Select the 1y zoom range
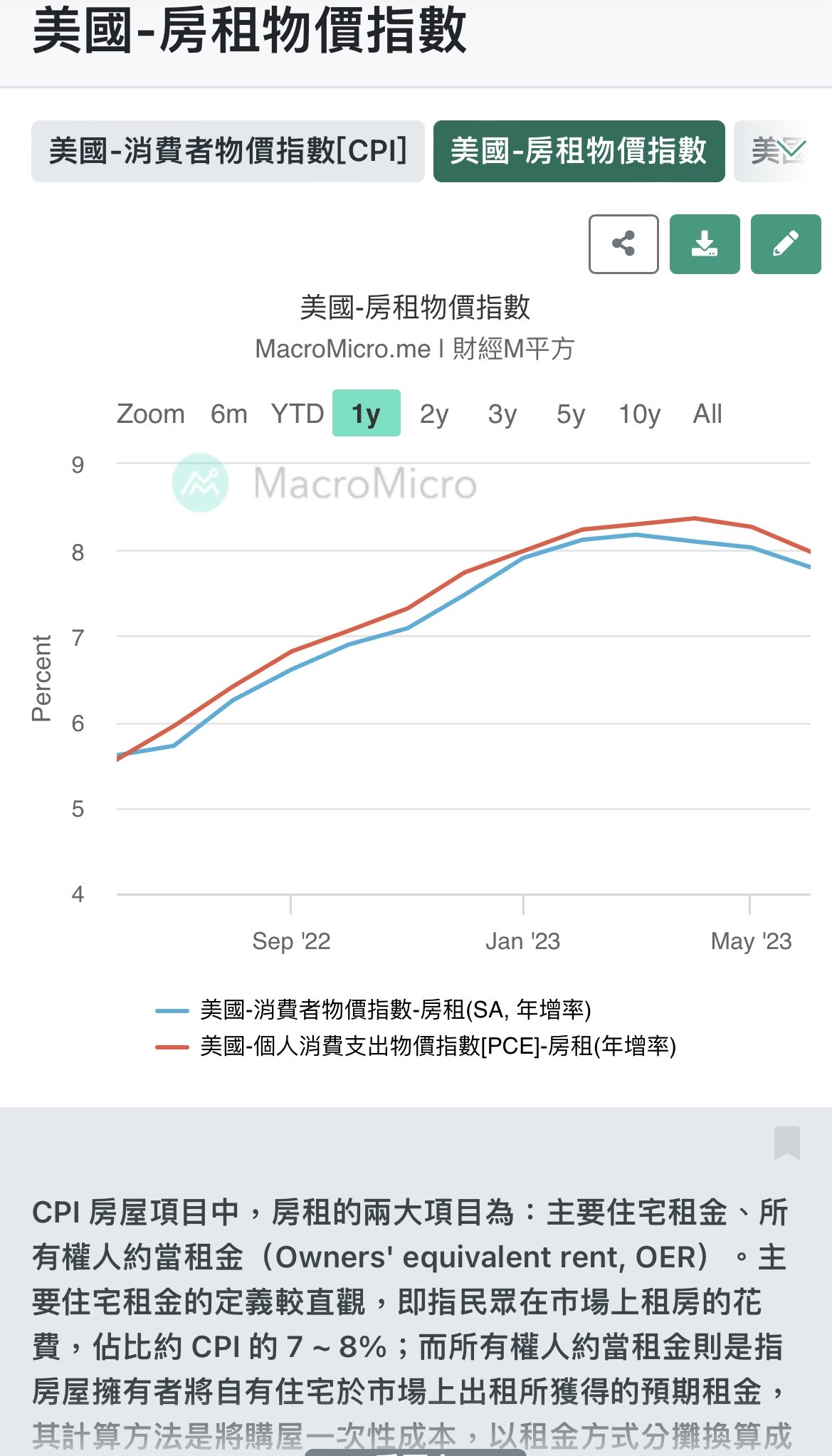The height and width of the screenshot is (1456, 832). click(x=367, y=414)
